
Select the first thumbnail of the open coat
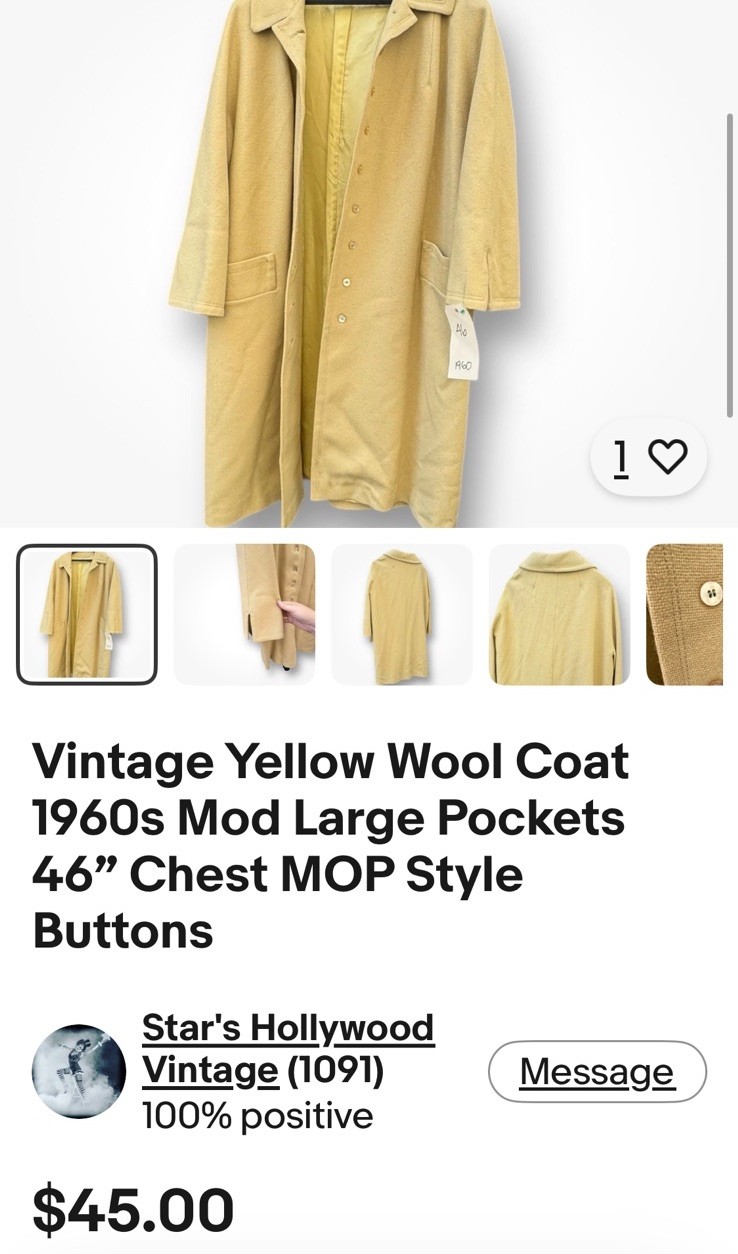[x=87, y=614]
